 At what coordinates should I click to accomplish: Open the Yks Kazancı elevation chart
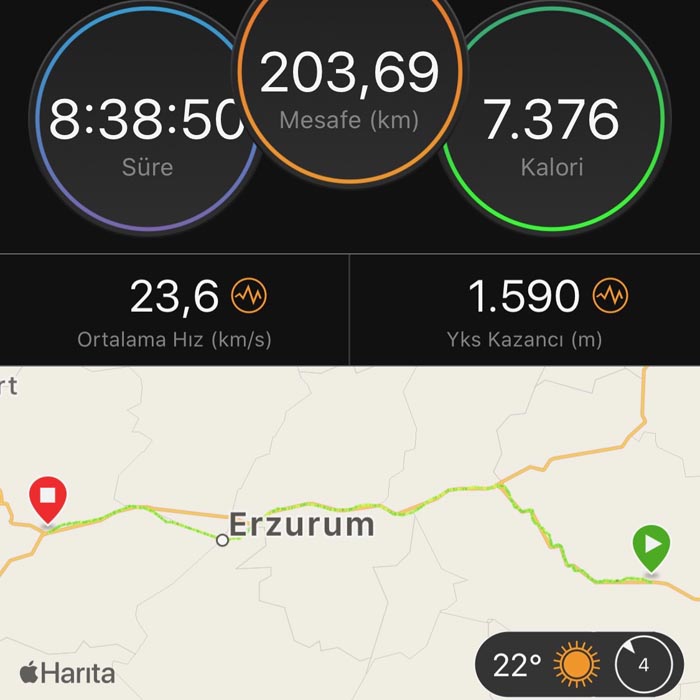[x=609, y=296]
